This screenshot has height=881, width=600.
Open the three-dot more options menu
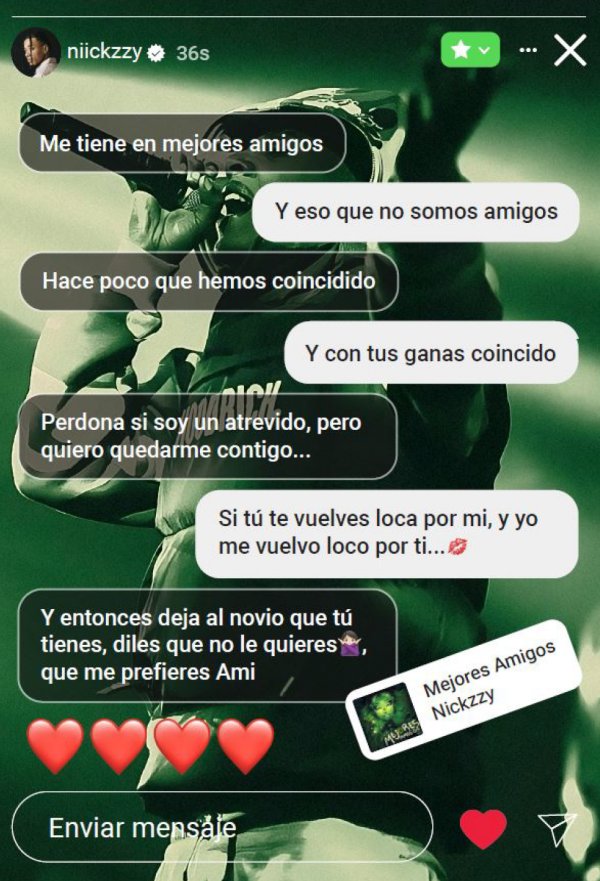tap(528, 50)
